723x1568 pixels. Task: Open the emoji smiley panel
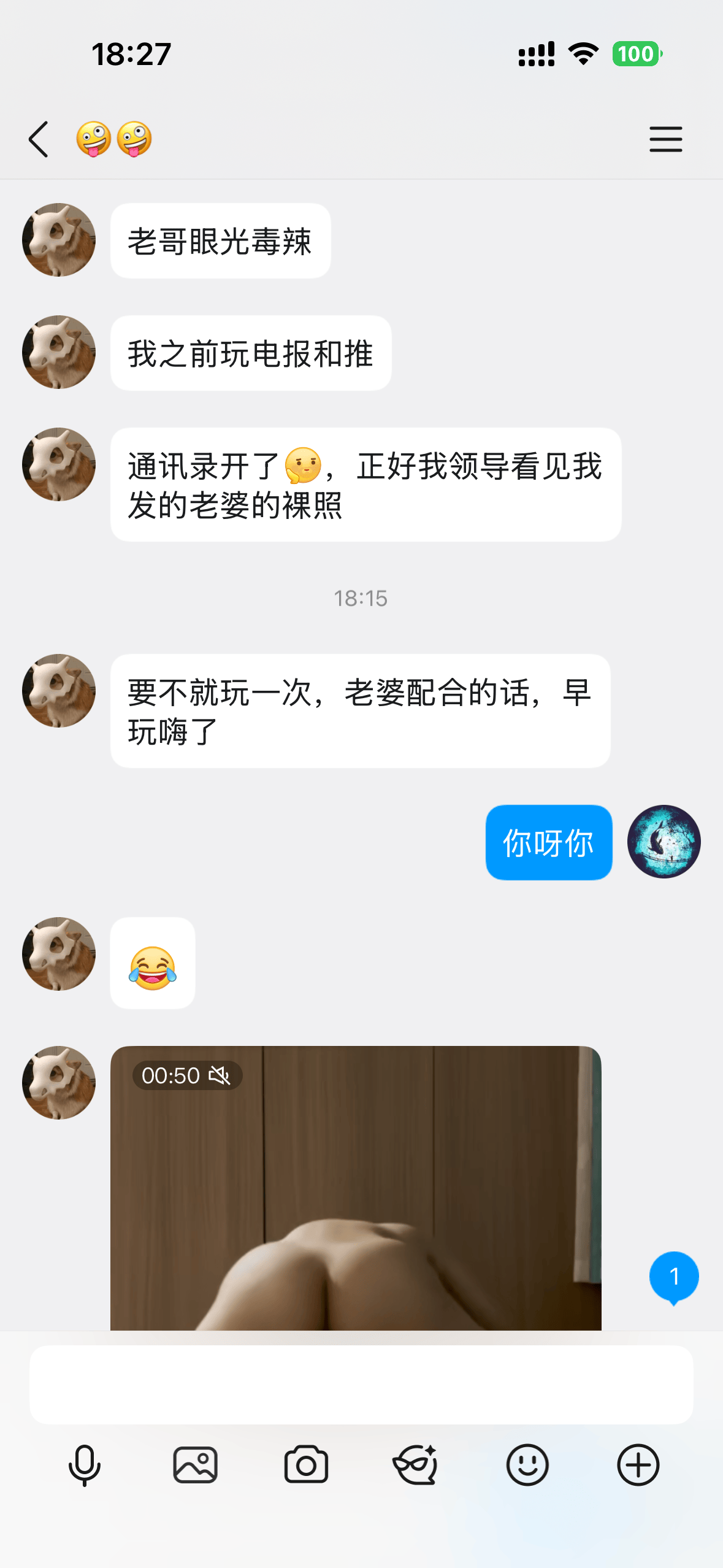(x=527, y=1465)
